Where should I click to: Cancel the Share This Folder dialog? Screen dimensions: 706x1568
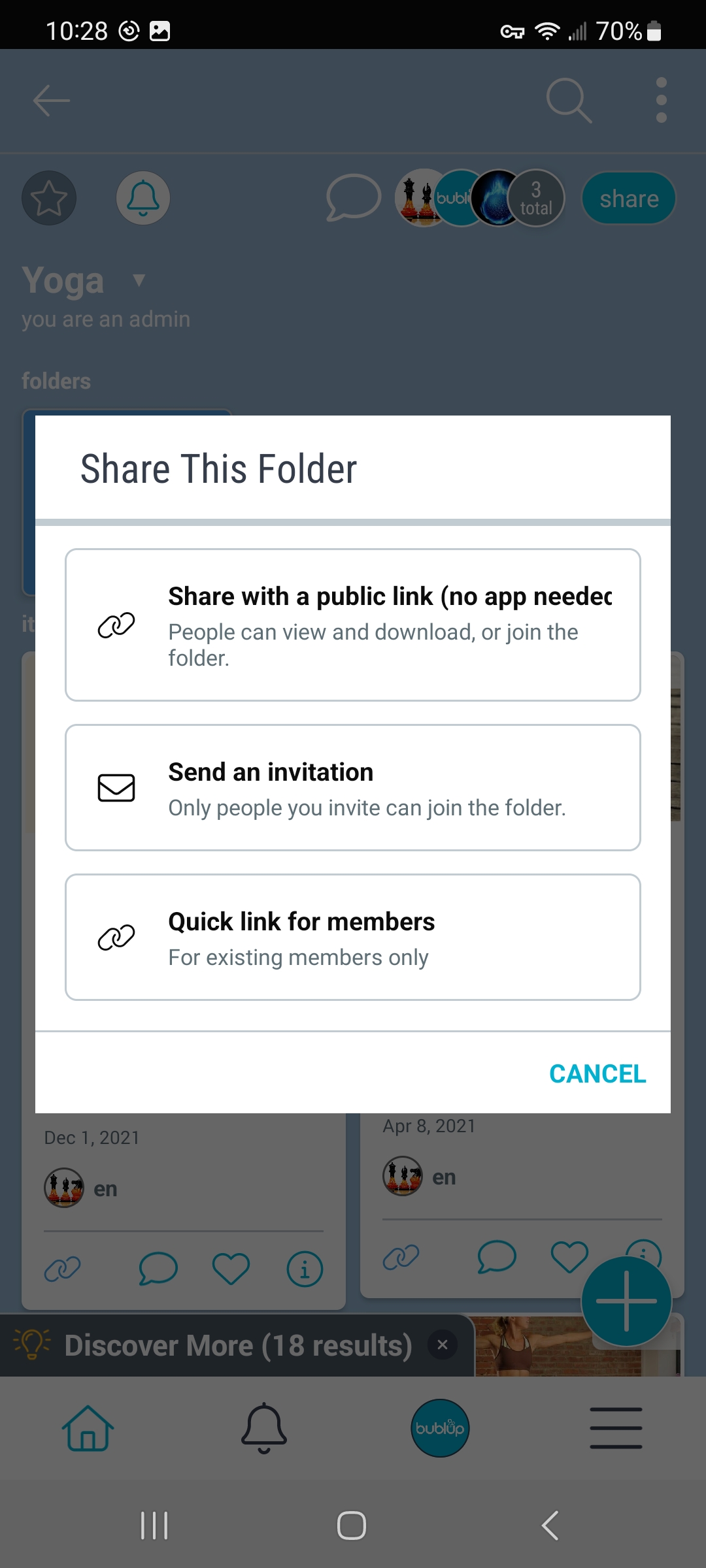point(597,1073)
